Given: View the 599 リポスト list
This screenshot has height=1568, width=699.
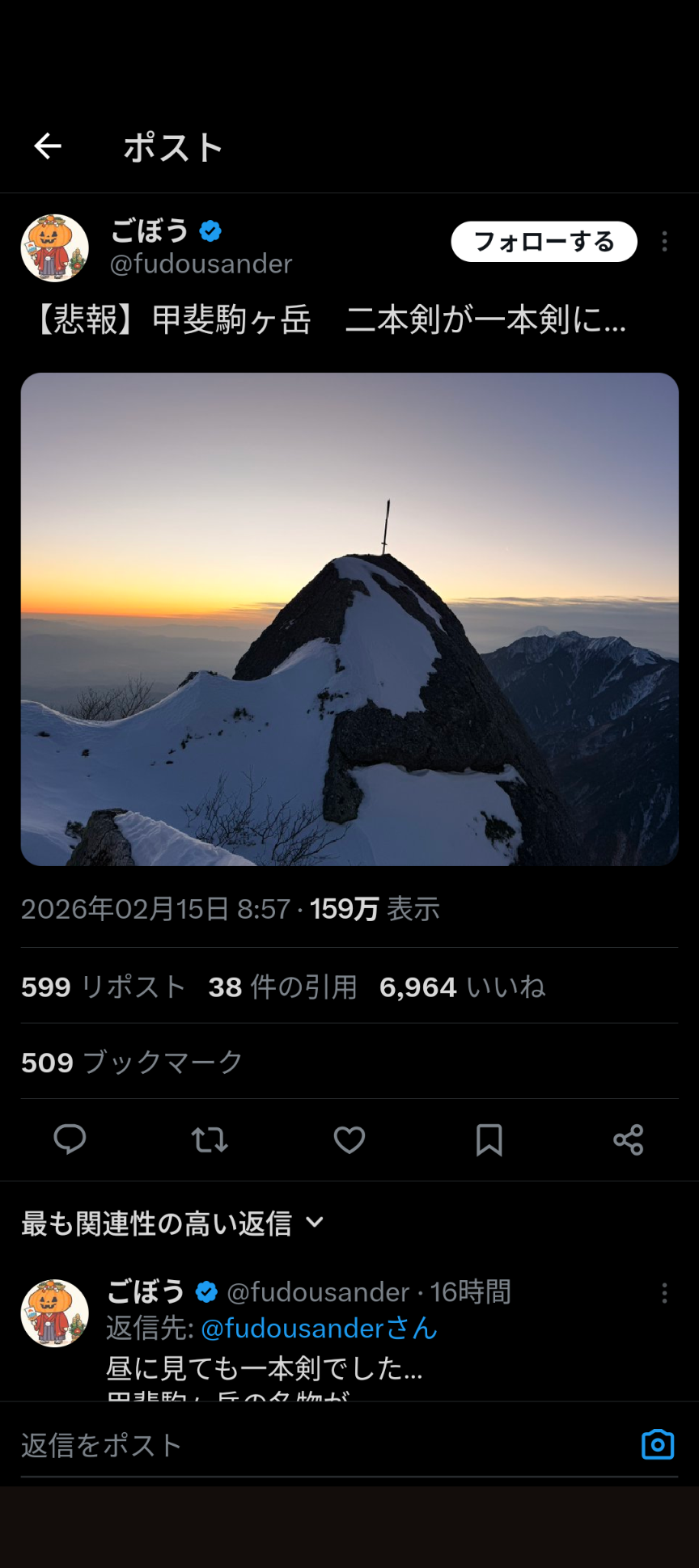Looking at the screenshot, I should click(x=104, y=987).
